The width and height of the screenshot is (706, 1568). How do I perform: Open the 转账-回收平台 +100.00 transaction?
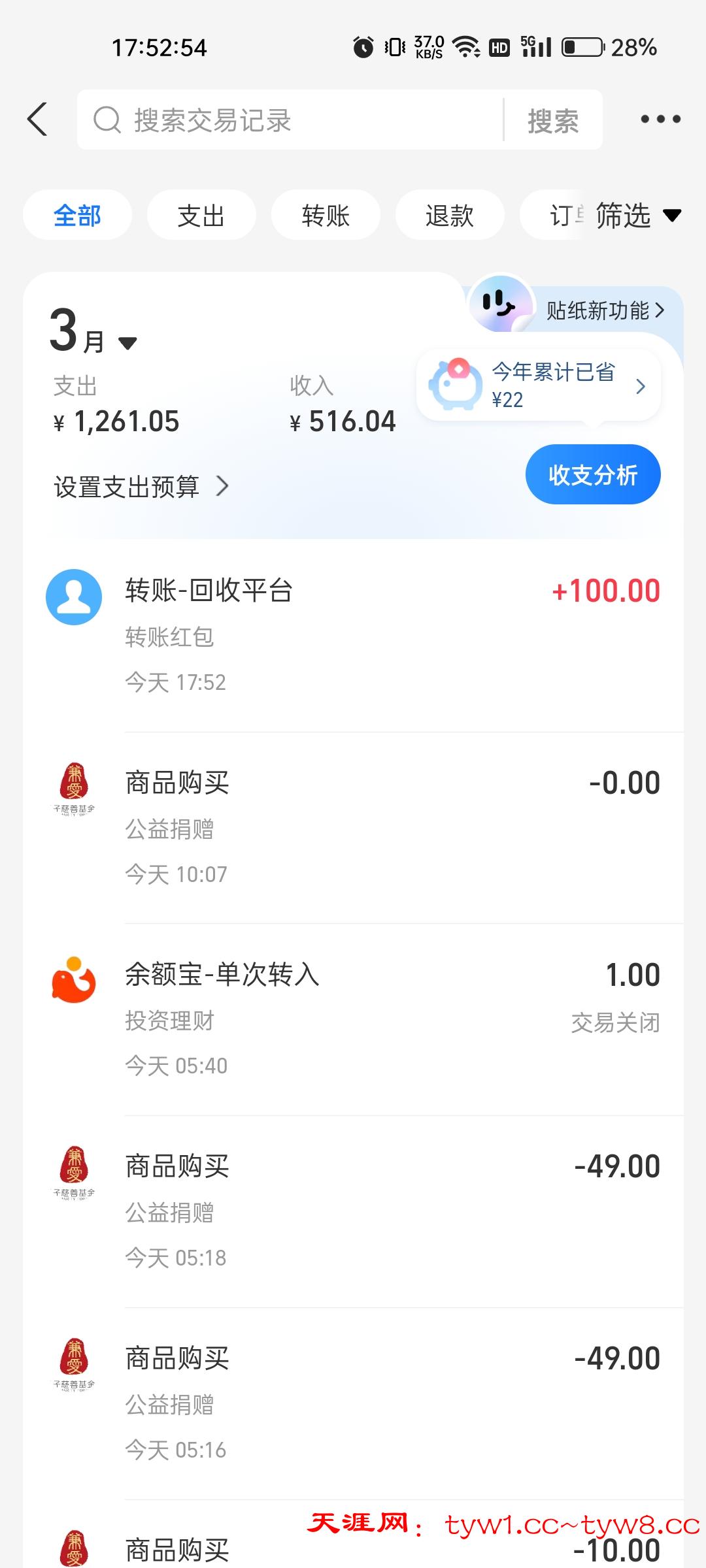(353, 635)
